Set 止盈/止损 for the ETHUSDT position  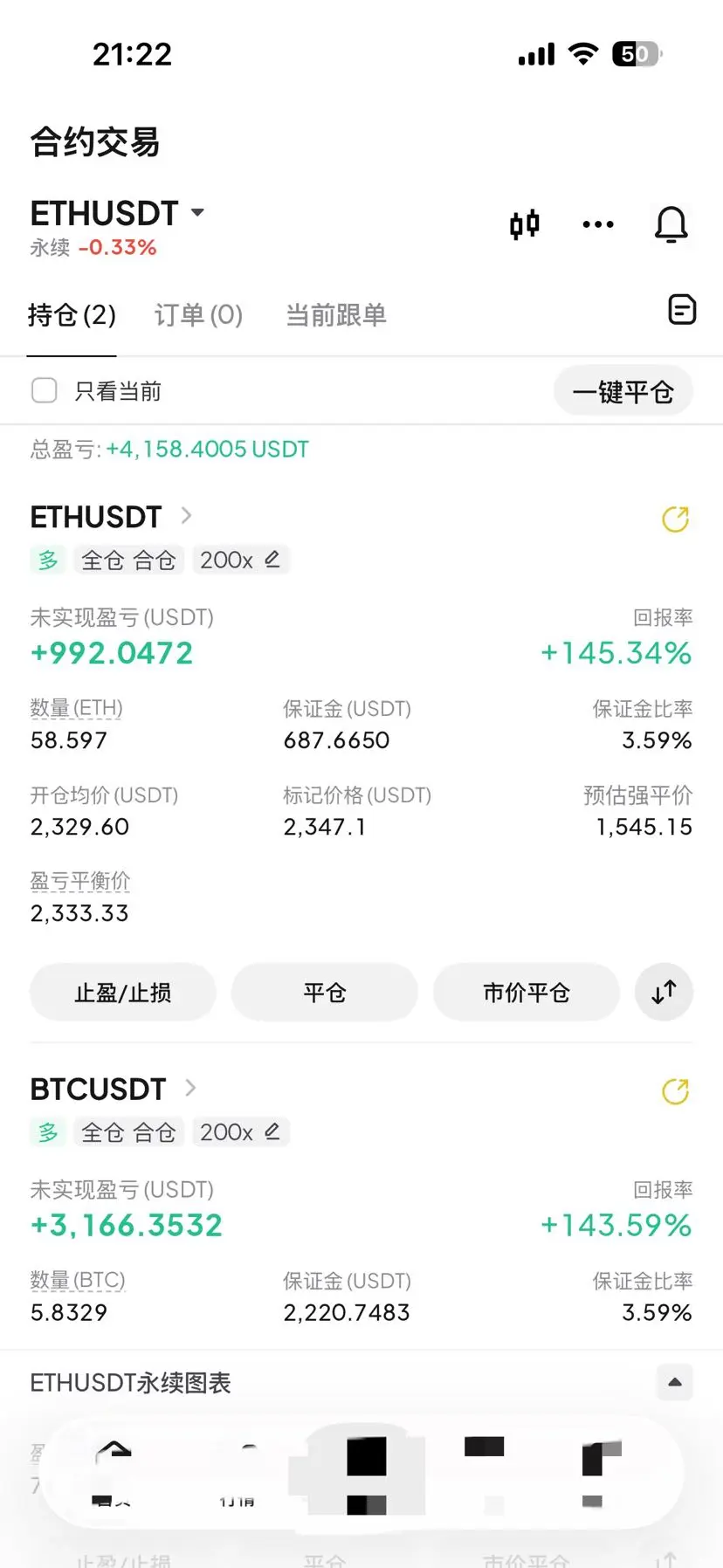(123, 992)
